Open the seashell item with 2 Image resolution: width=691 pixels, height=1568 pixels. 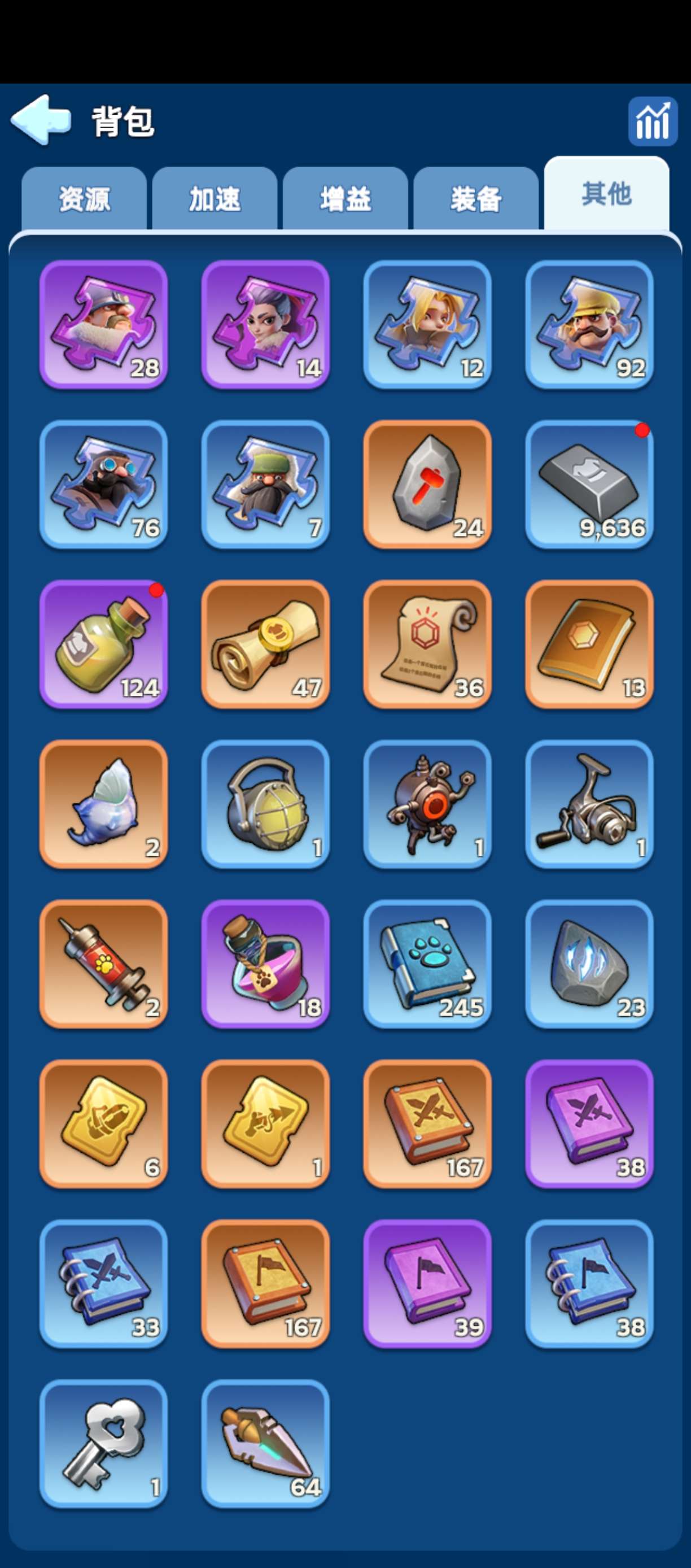tap(103, 804)
